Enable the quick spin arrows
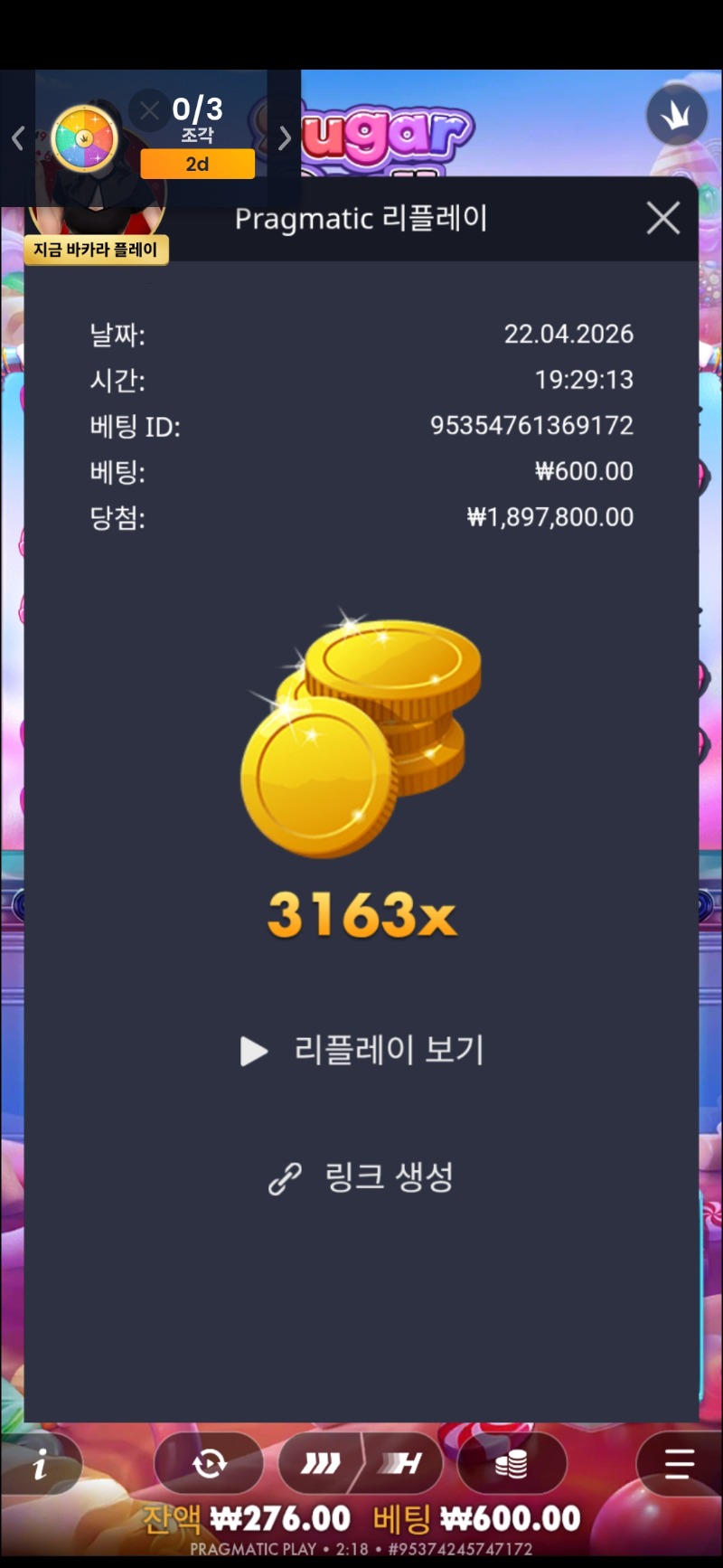Image resolution: width=723 pixels, height=1568 pixels. (321, 1463)
